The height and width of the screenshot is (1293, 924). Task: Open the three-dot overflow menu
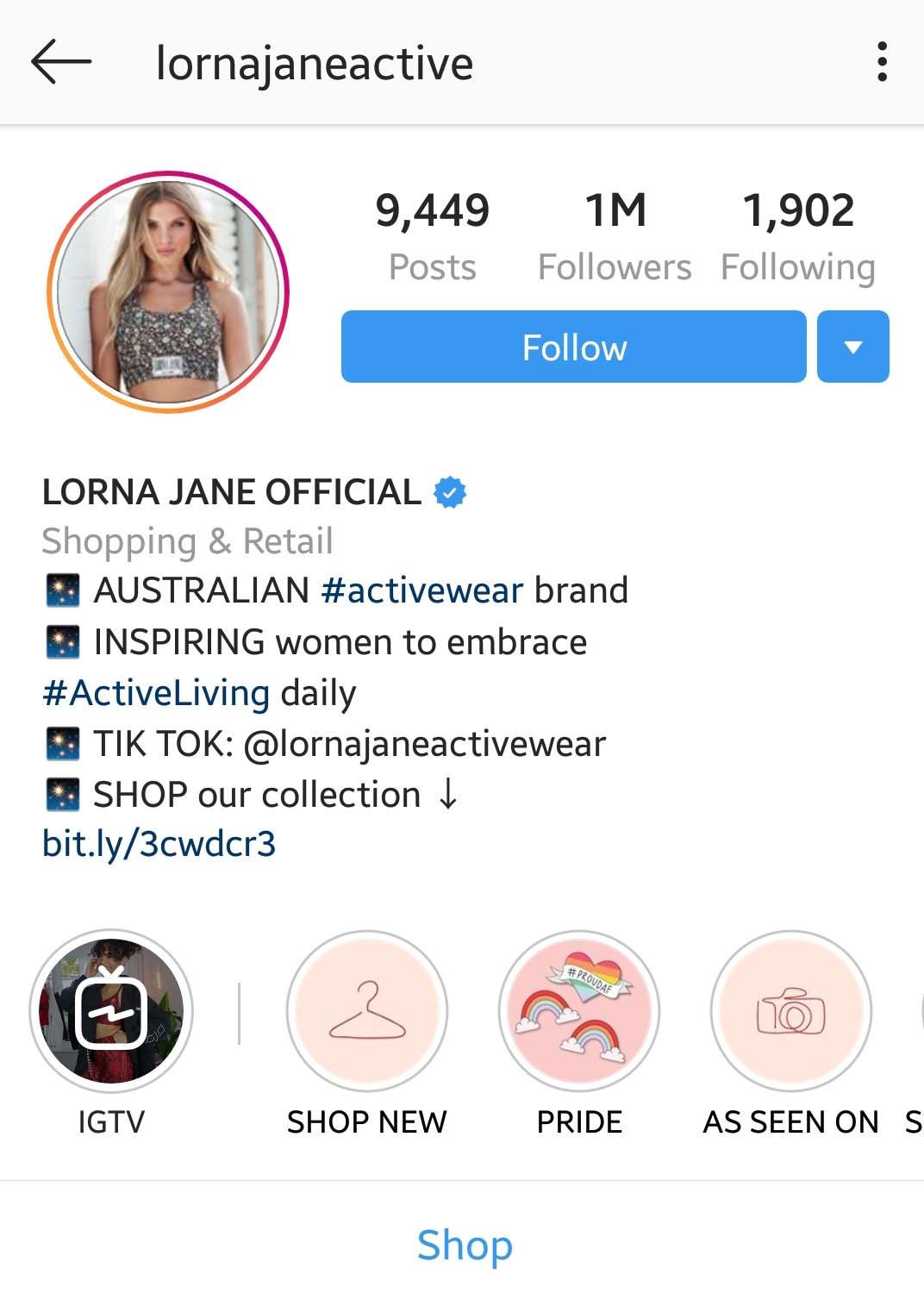click(881, 62)
